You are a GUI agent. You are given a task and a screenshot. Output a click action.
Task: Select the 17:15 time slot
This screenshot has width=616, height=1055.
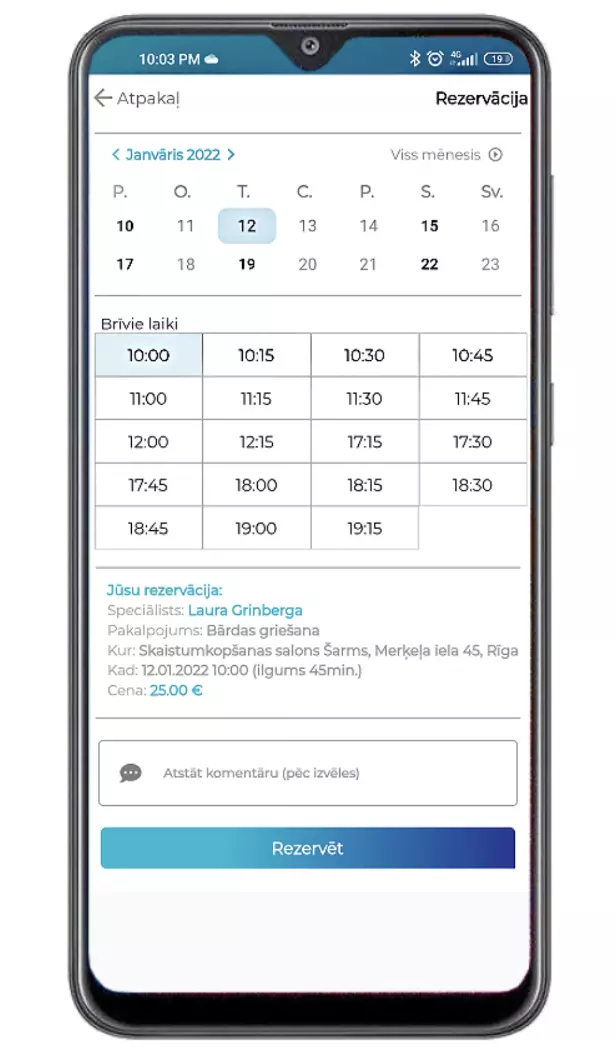[x=364, y=442]
